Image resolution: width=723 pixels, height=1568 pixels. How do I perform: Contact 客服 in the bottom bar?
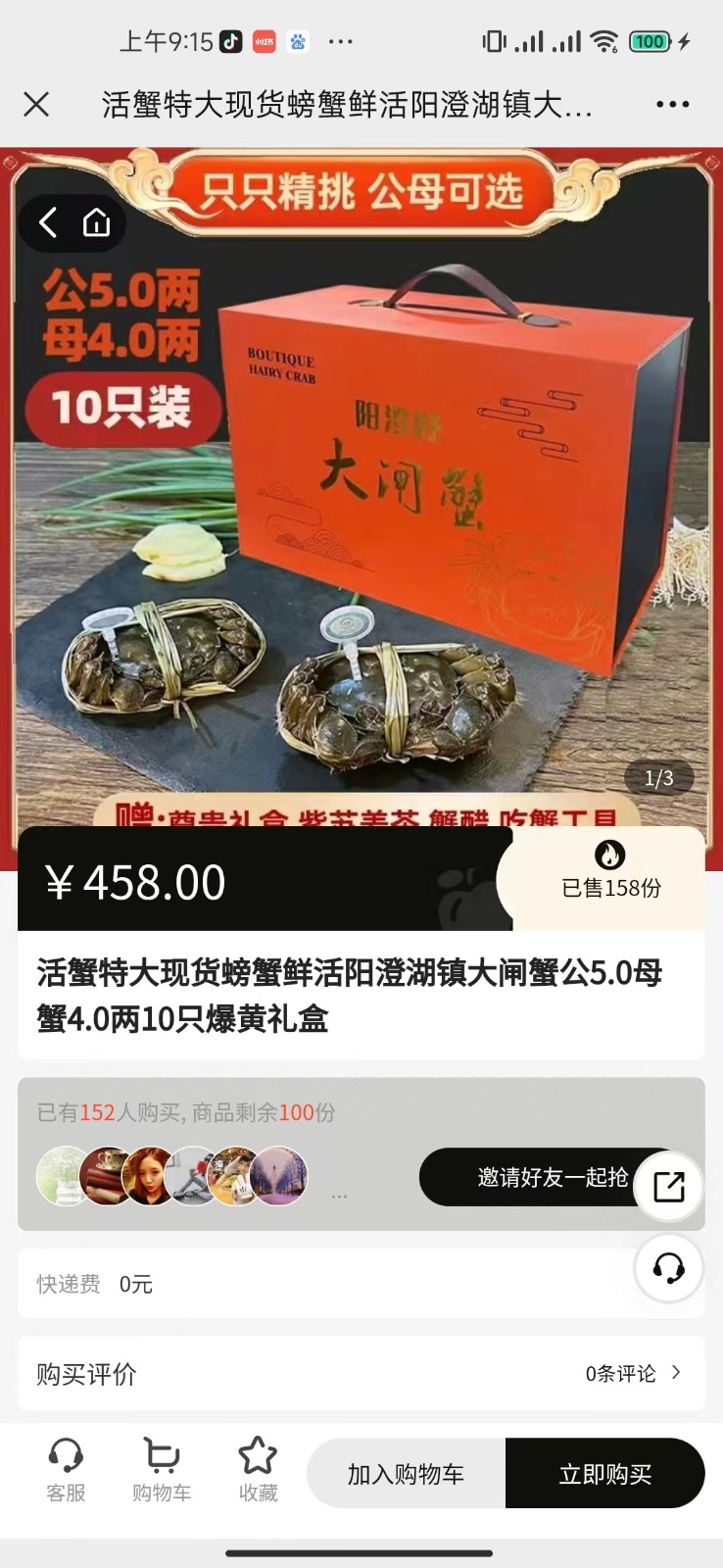coord(66,1471)
